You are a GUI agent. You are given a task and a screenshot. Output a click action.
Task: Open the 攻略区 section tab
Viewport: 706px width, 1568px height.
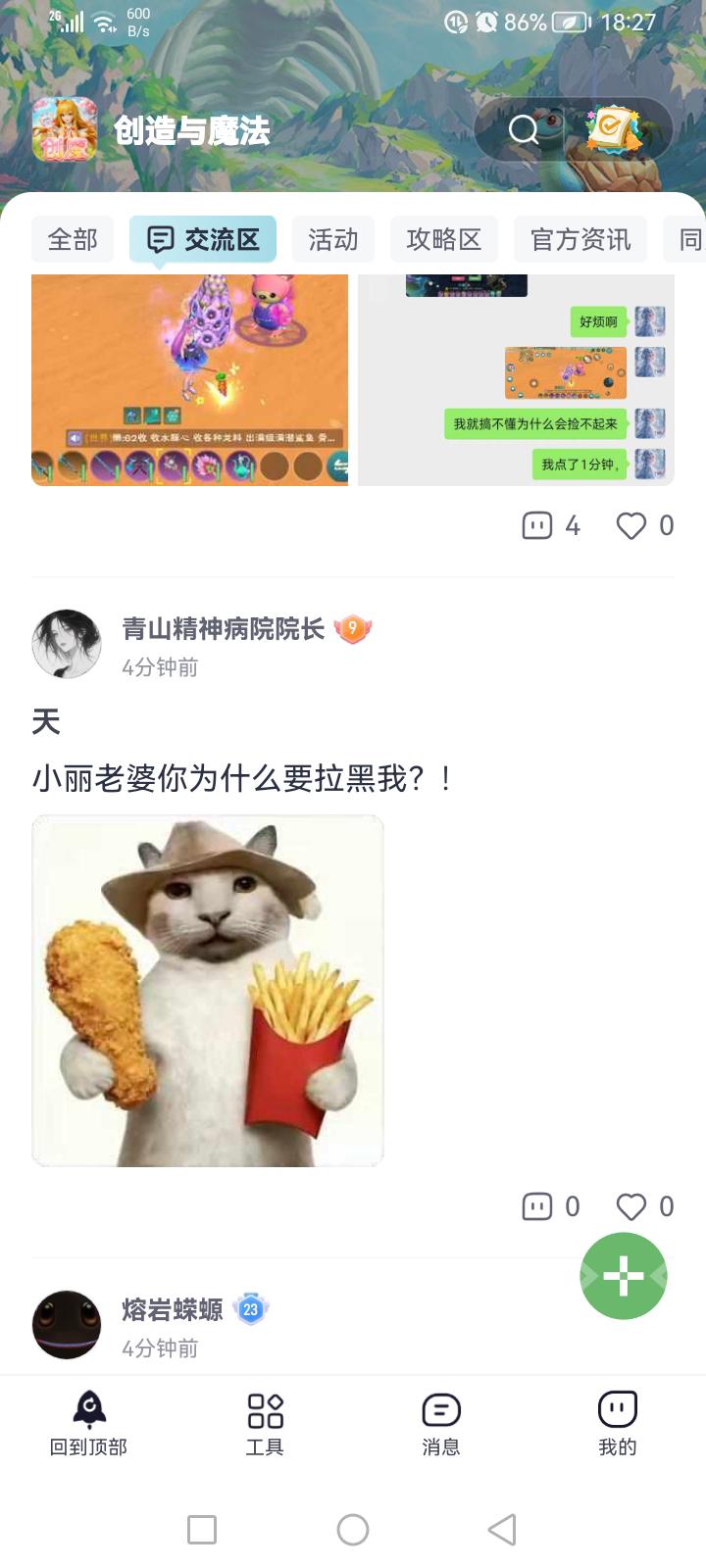(443, 238)
